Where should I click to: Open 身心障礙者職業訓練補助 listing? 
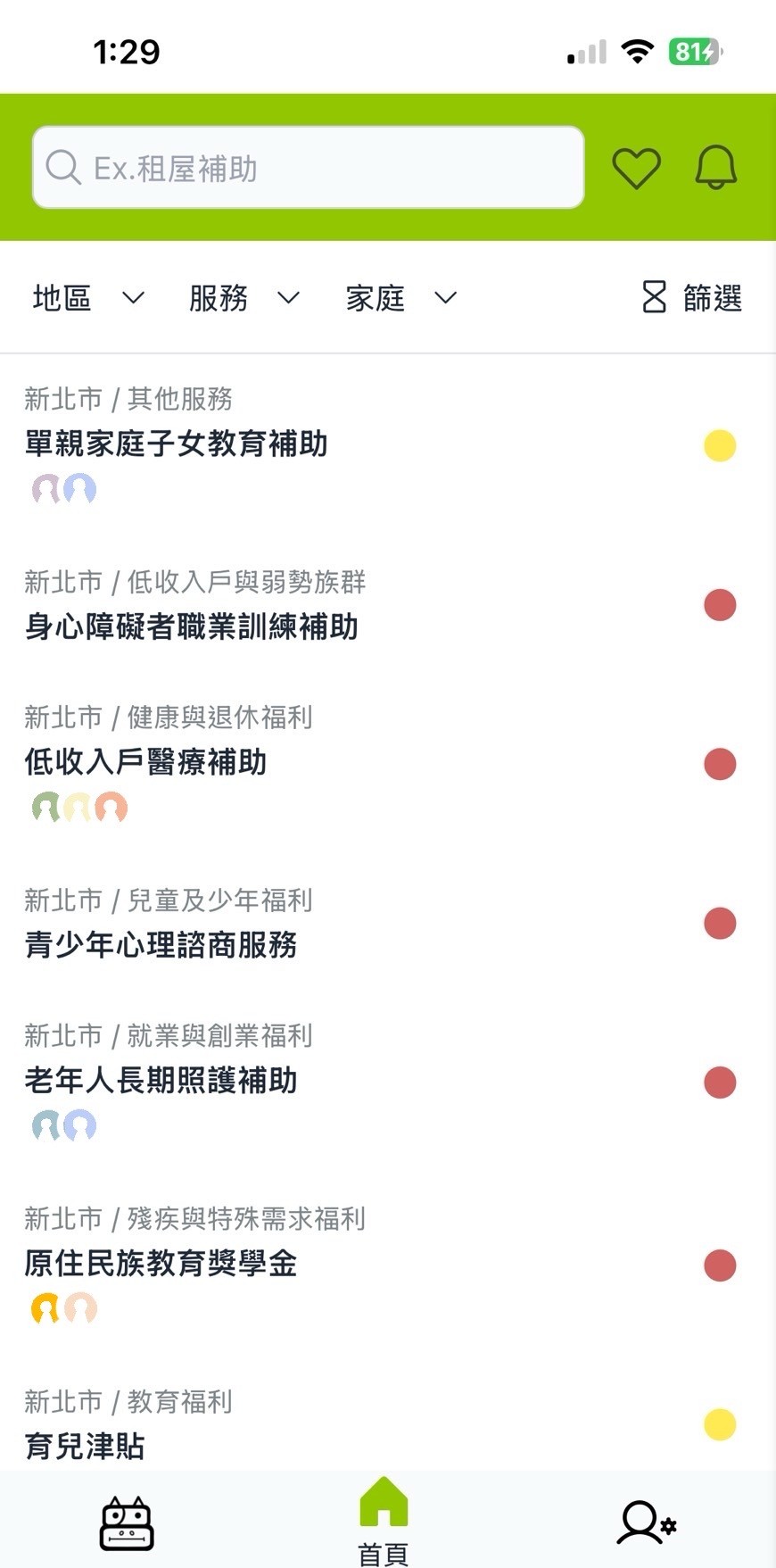pos(191,626)
